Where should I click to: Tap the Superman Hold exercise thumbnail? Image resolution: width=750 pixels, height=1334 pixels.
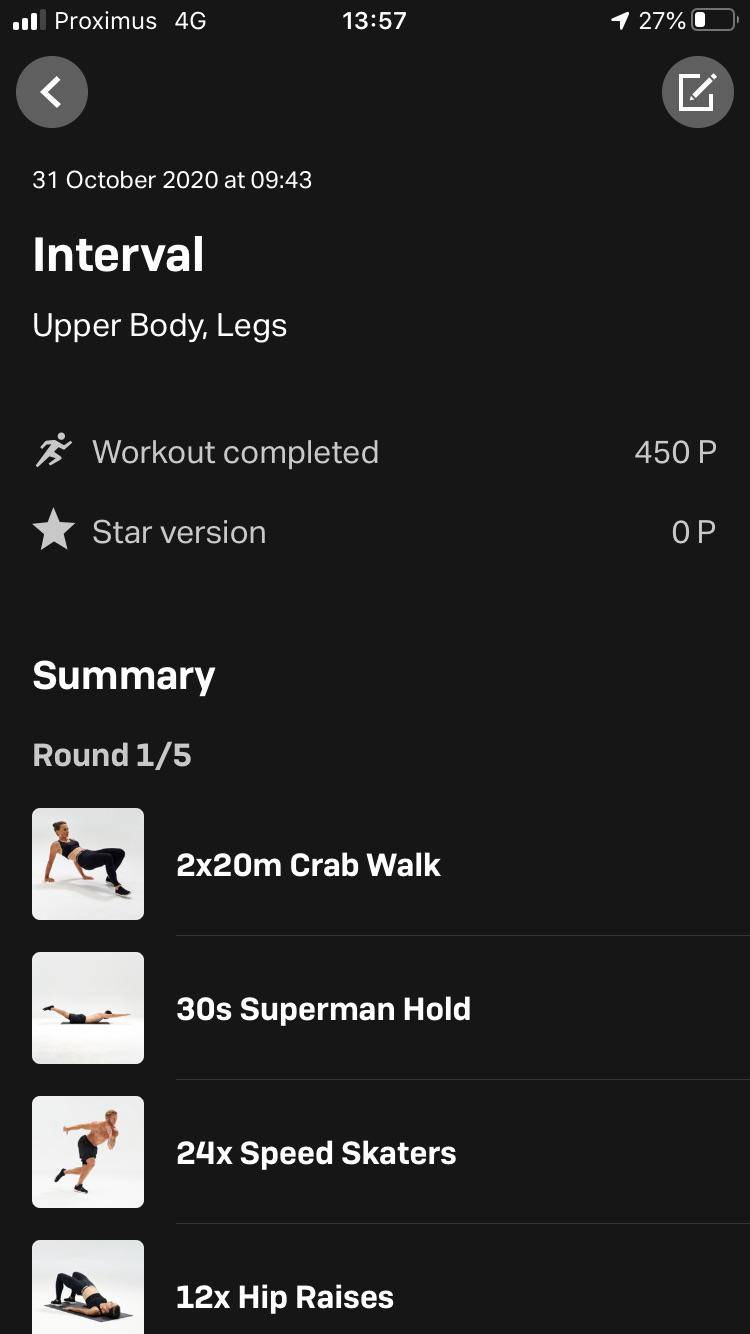(87, 1008)
